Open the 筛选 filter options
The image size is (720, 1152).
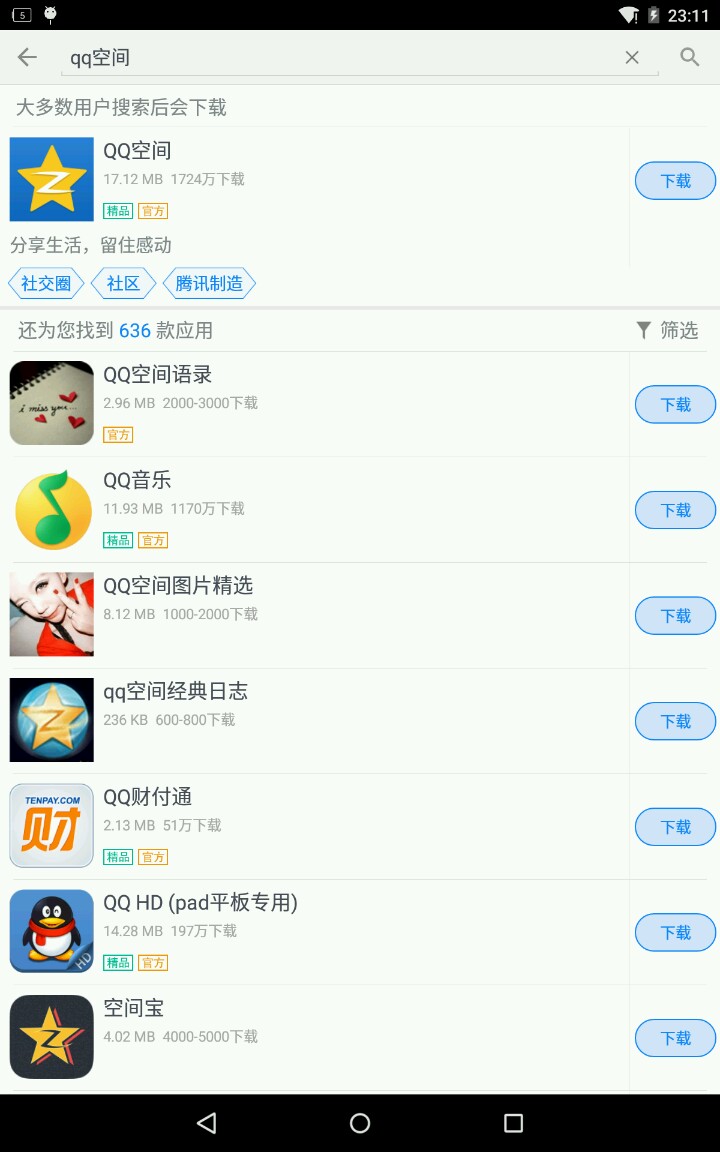click(667, 330)
